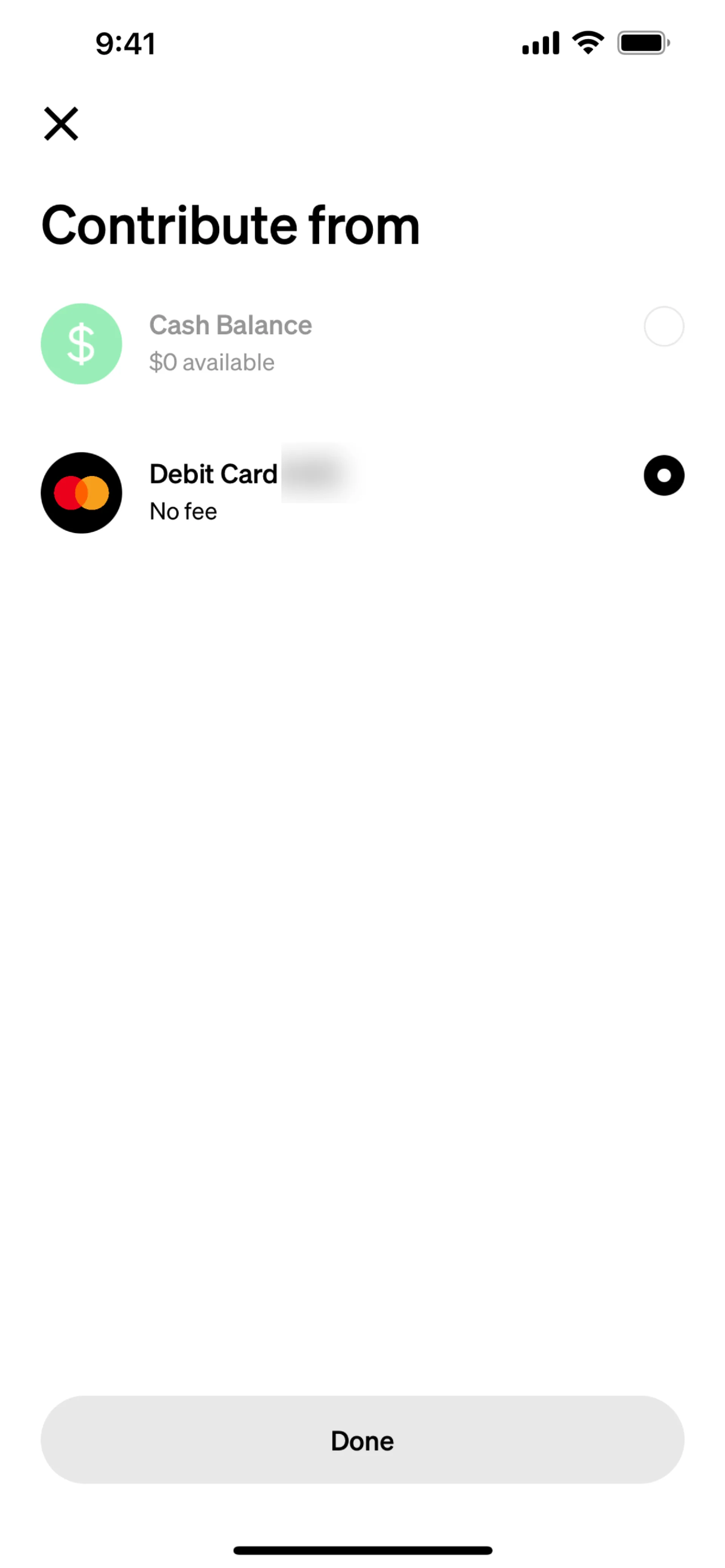Viewport: 725px width, 1568px height.
Task: Choose the Debit Card radio option
Action: [x=663, y=475]
